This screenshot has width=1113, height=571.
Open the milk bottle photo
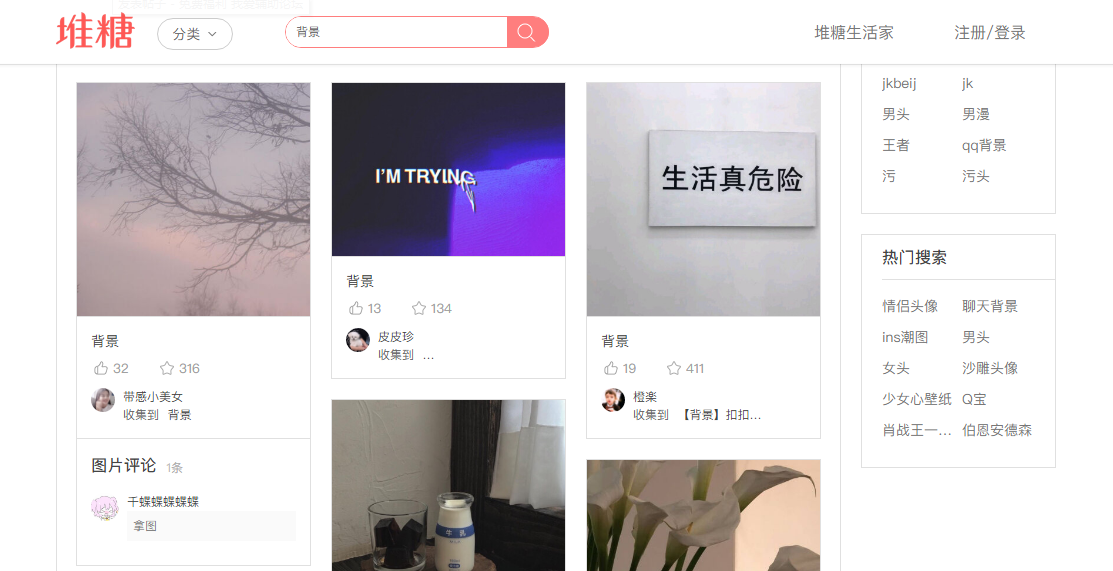click(x=448, y=485)
